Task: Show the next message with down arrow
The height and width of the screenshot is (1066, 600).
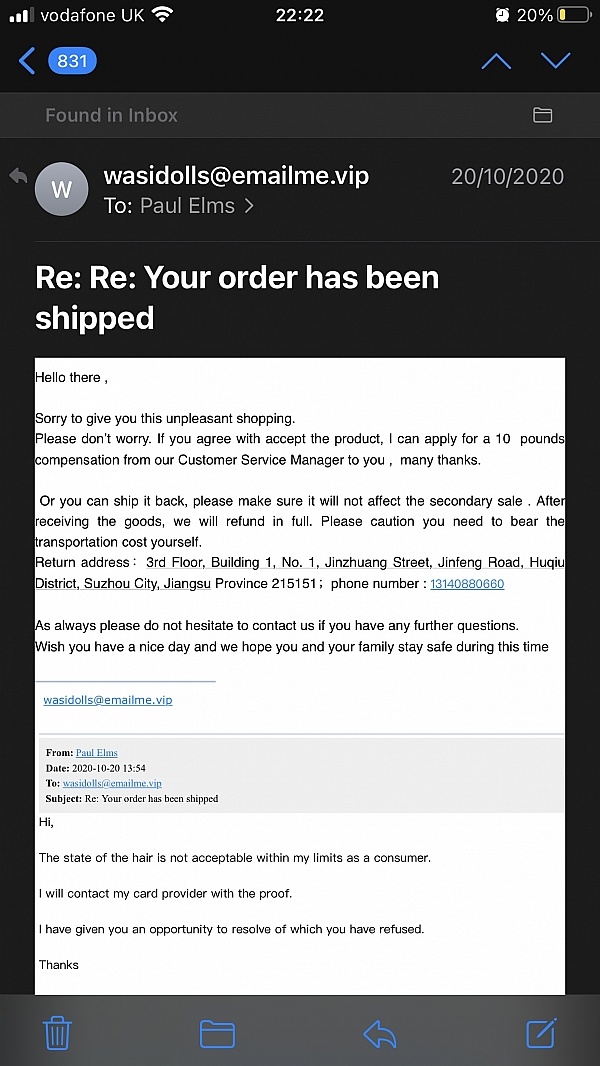Action: tap(555, 61)
